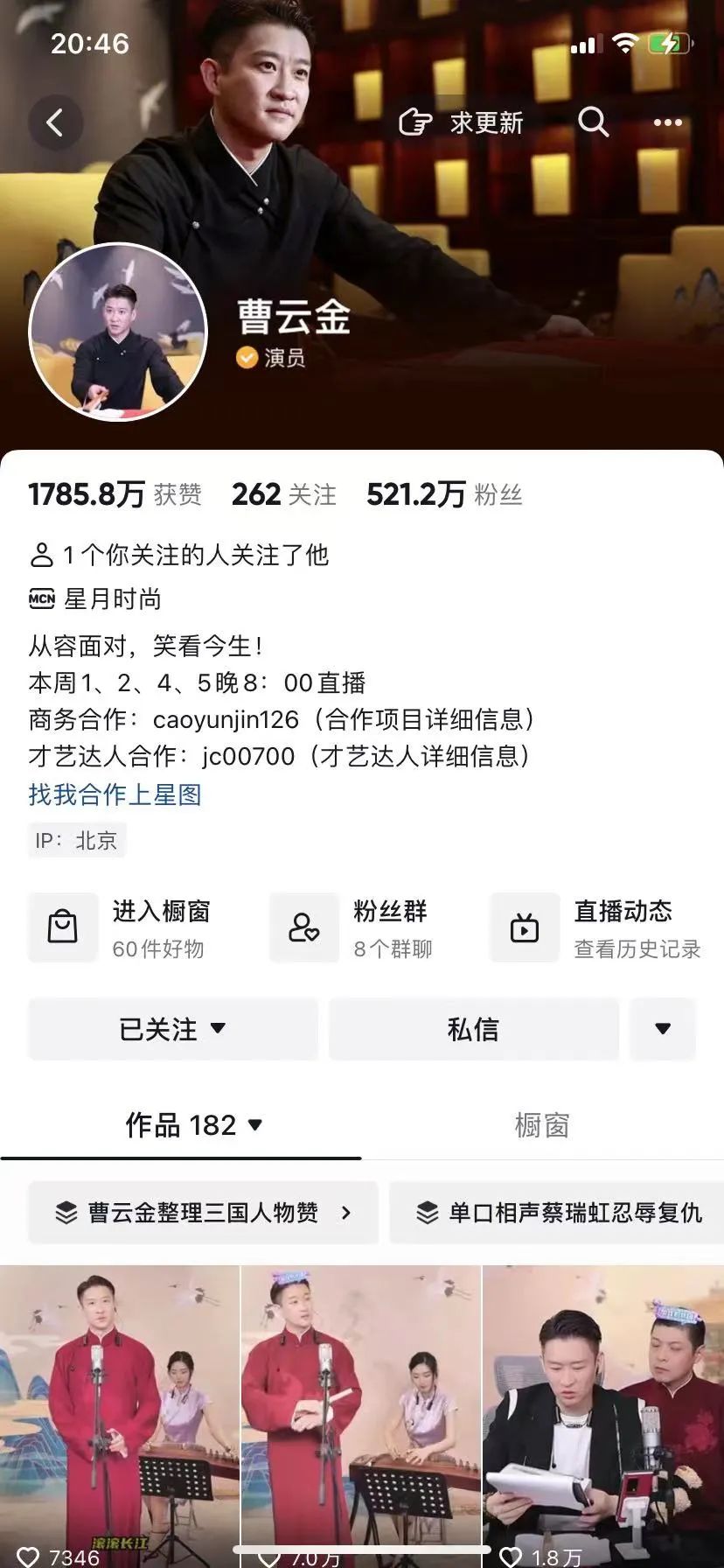Click the 求更新 pointing-hand icon
Screen dimensions: 724x1568
pos(418,122)
